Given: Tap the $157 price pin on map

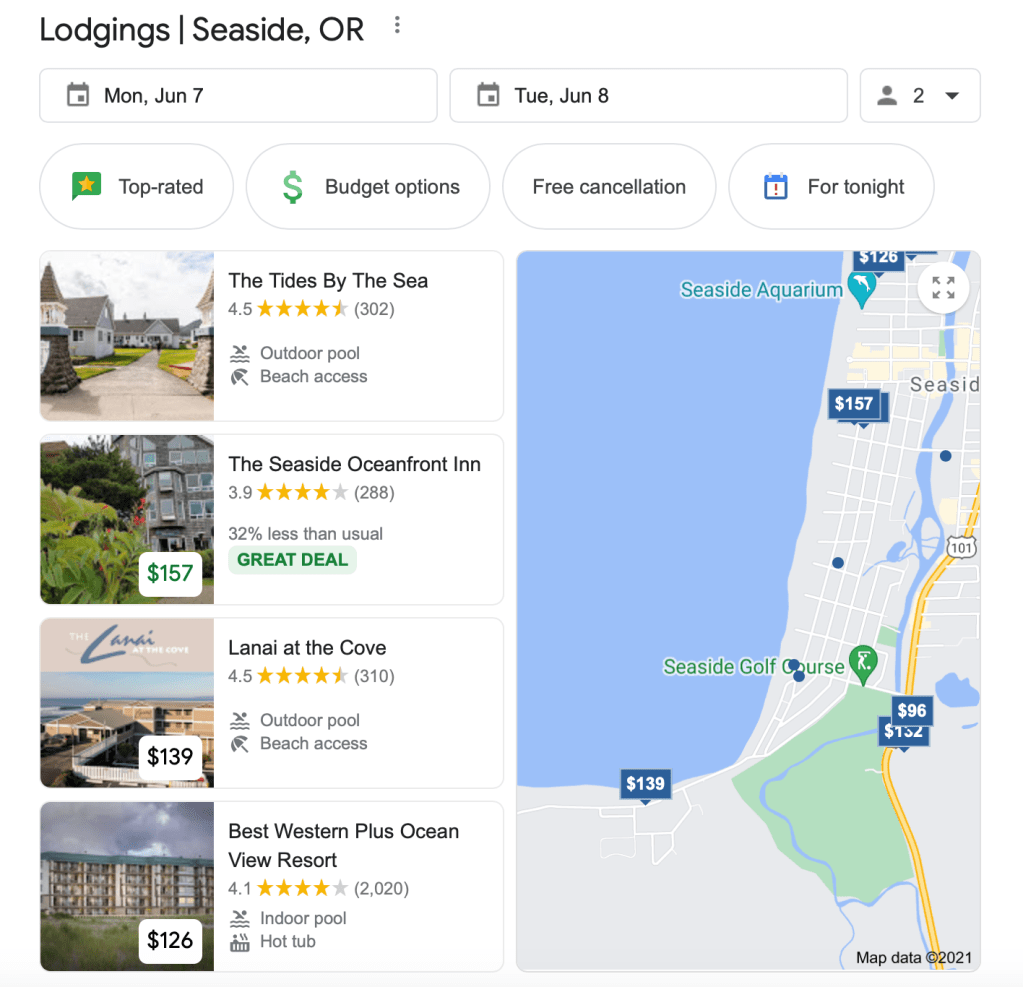Looking at the screenshot, I should click(854, 404).
